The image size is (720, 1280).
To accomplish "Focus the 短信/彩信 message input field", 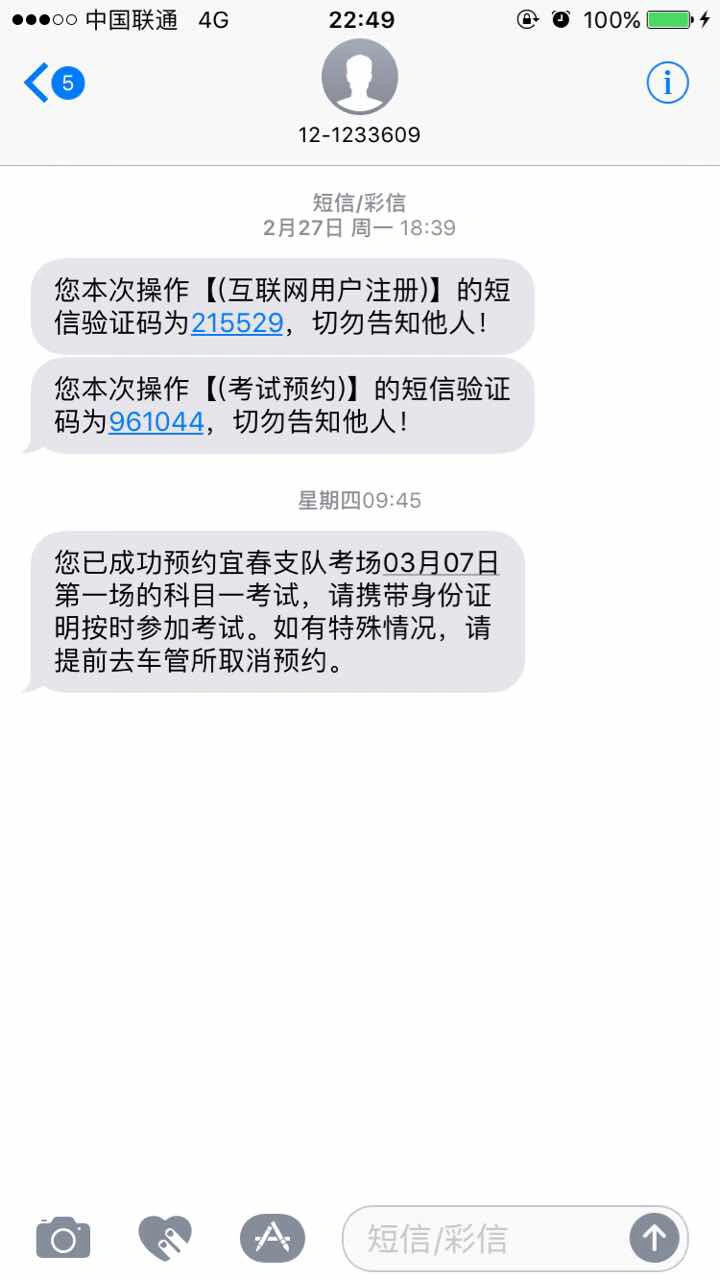I will 490,1239.
